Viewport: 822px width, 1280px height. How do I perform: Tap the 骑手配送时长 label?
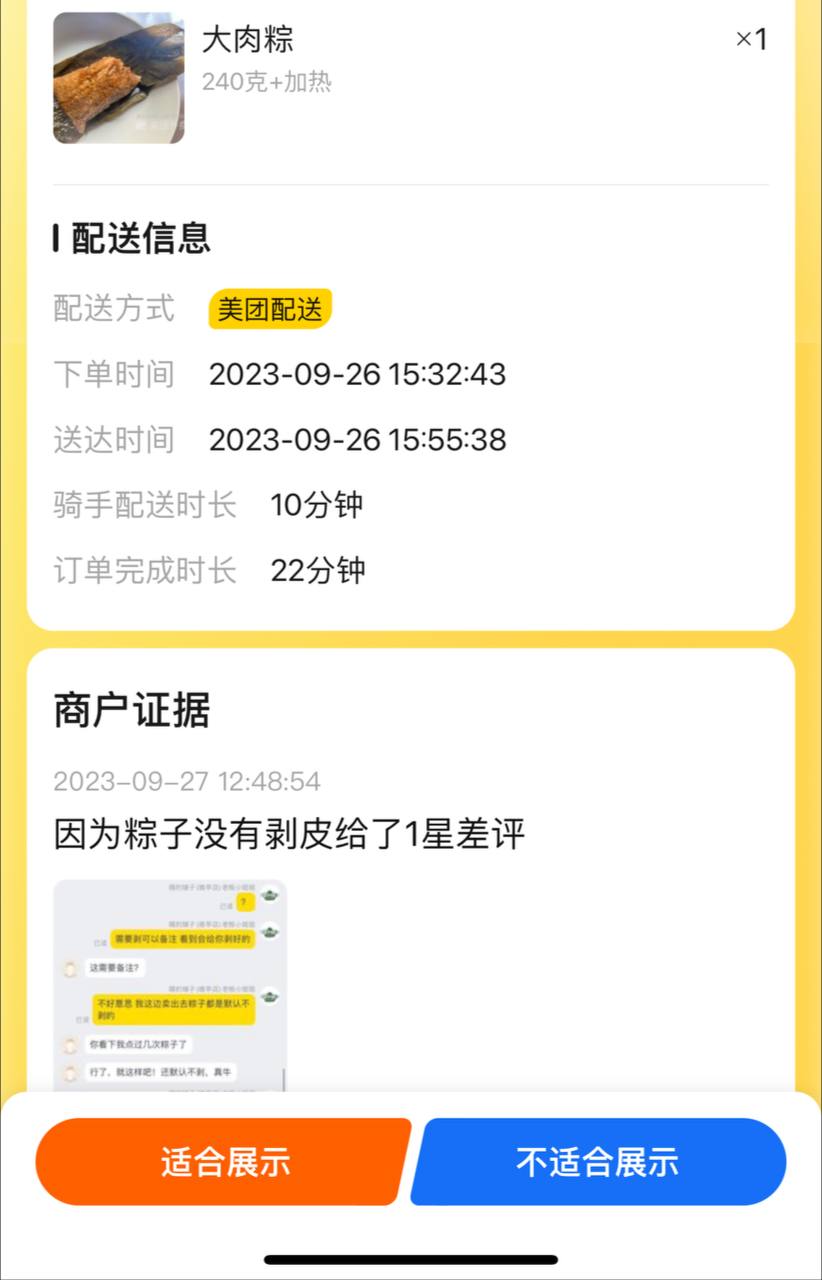click(145, 506)
